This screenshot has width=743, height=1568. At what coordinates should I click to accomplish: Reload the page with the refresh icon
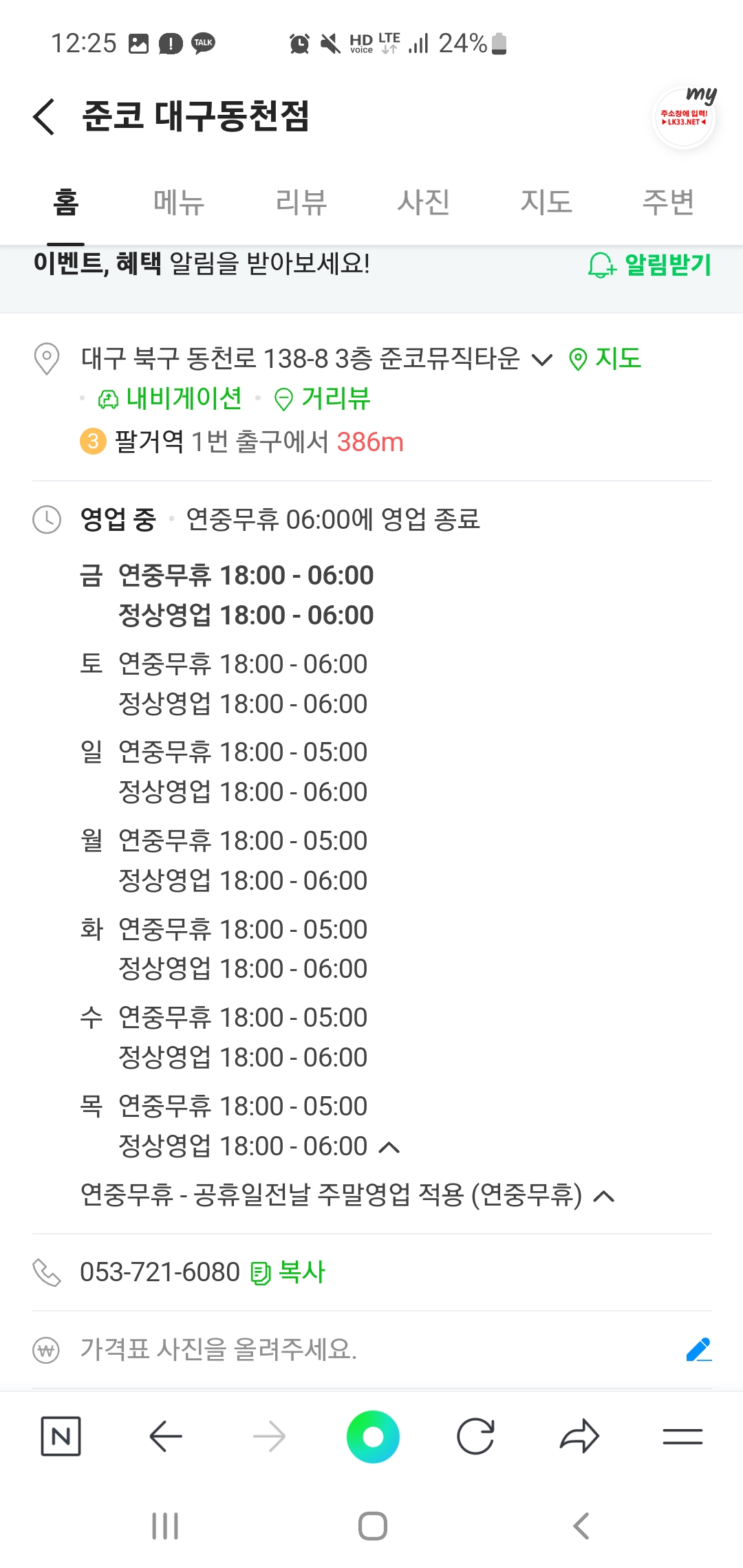coord(475,1436)
